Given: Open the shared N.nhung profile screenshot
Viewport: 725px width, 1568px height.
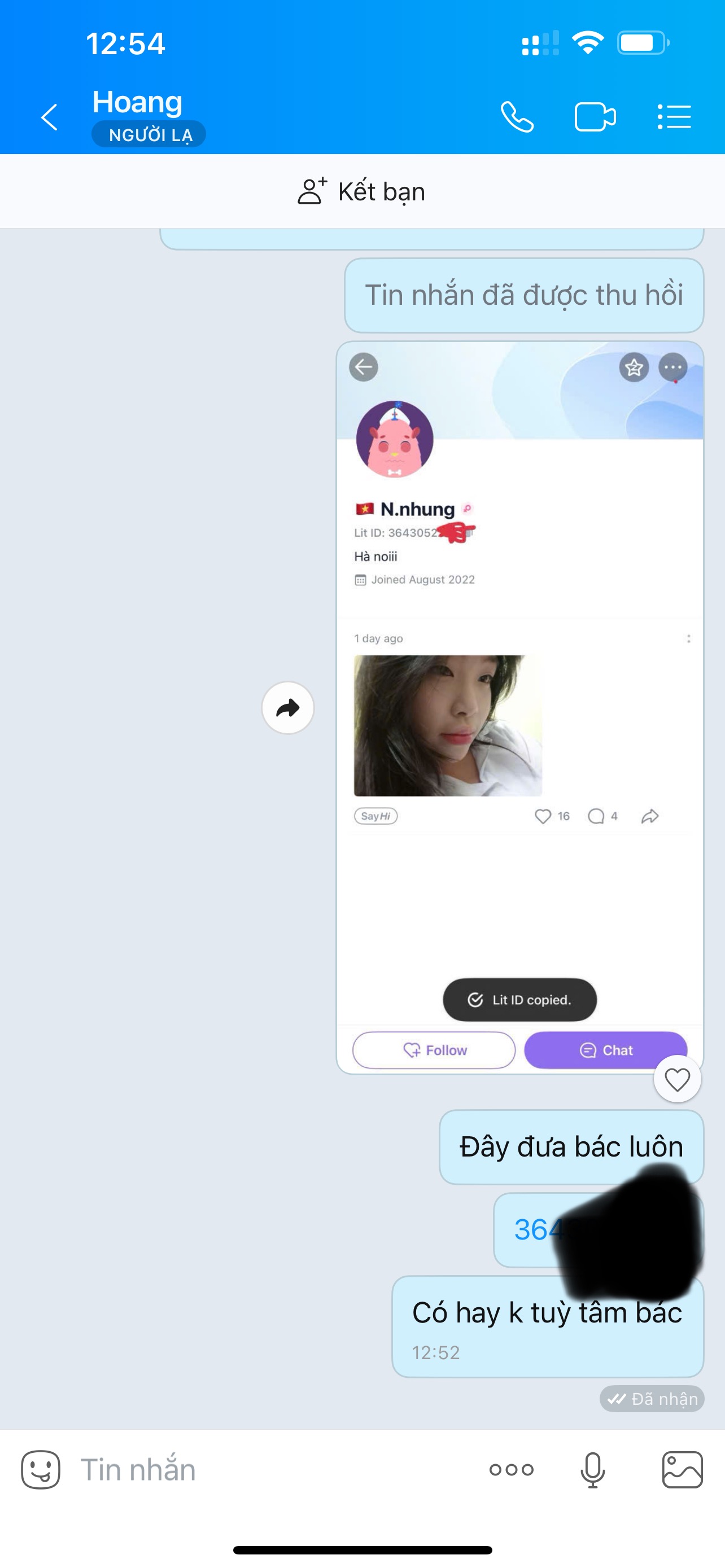Looking at the screenshot, I should (x=519, y=706).
